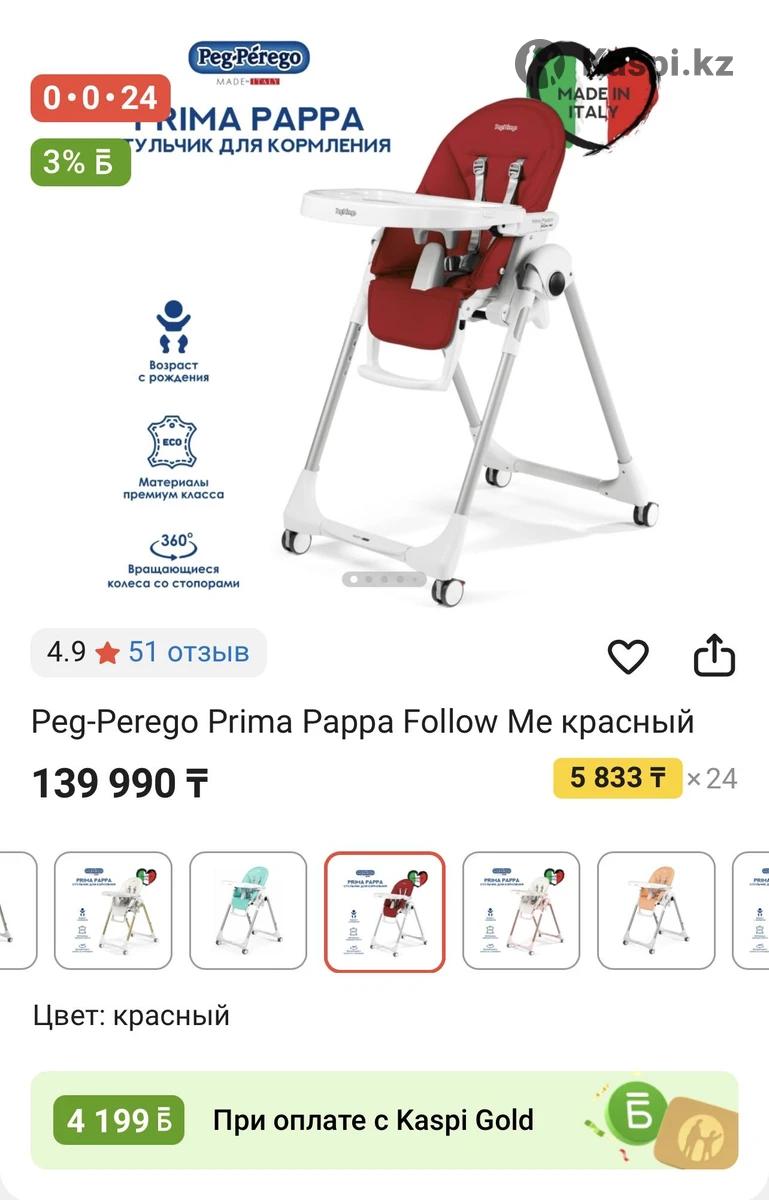Choose the red color variant thumbnail
Screen dimensions: 769x1200
tap(385, 910)
